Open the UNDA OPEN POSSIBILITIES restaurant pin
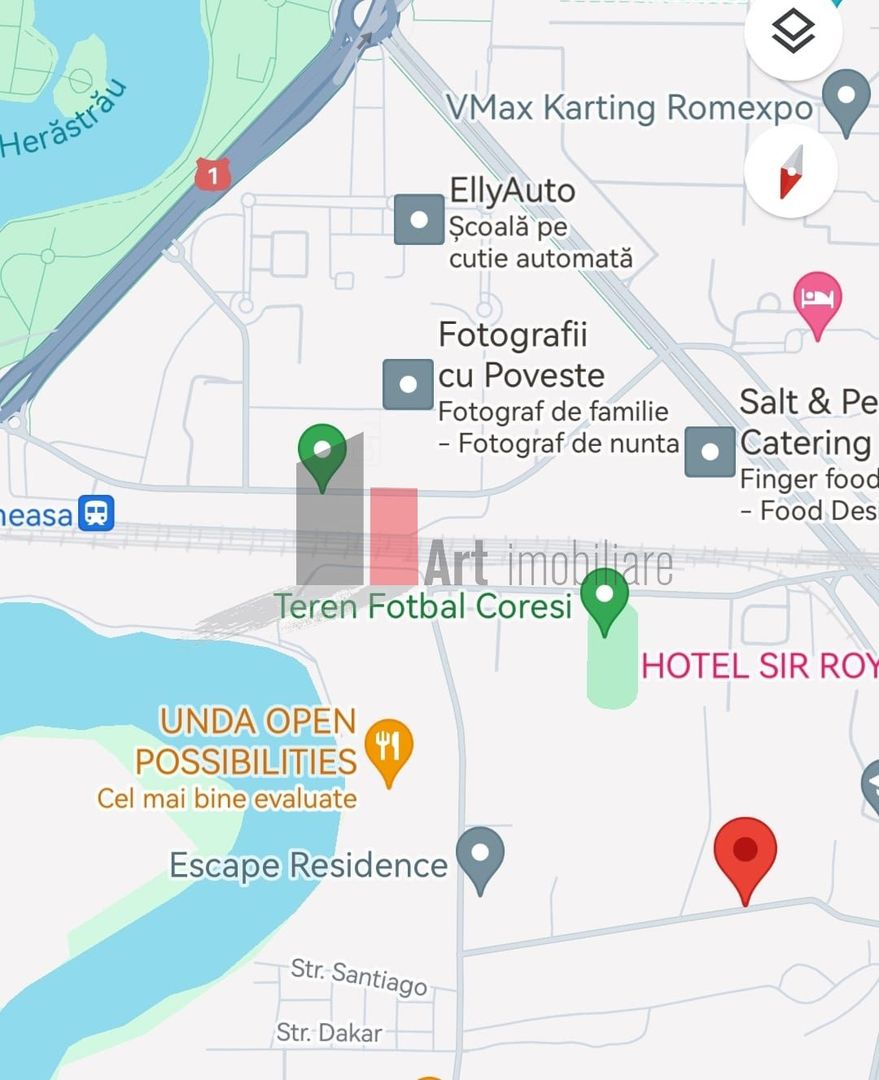The height and width of the screenshot is (1080, 879). coord(389,747)
